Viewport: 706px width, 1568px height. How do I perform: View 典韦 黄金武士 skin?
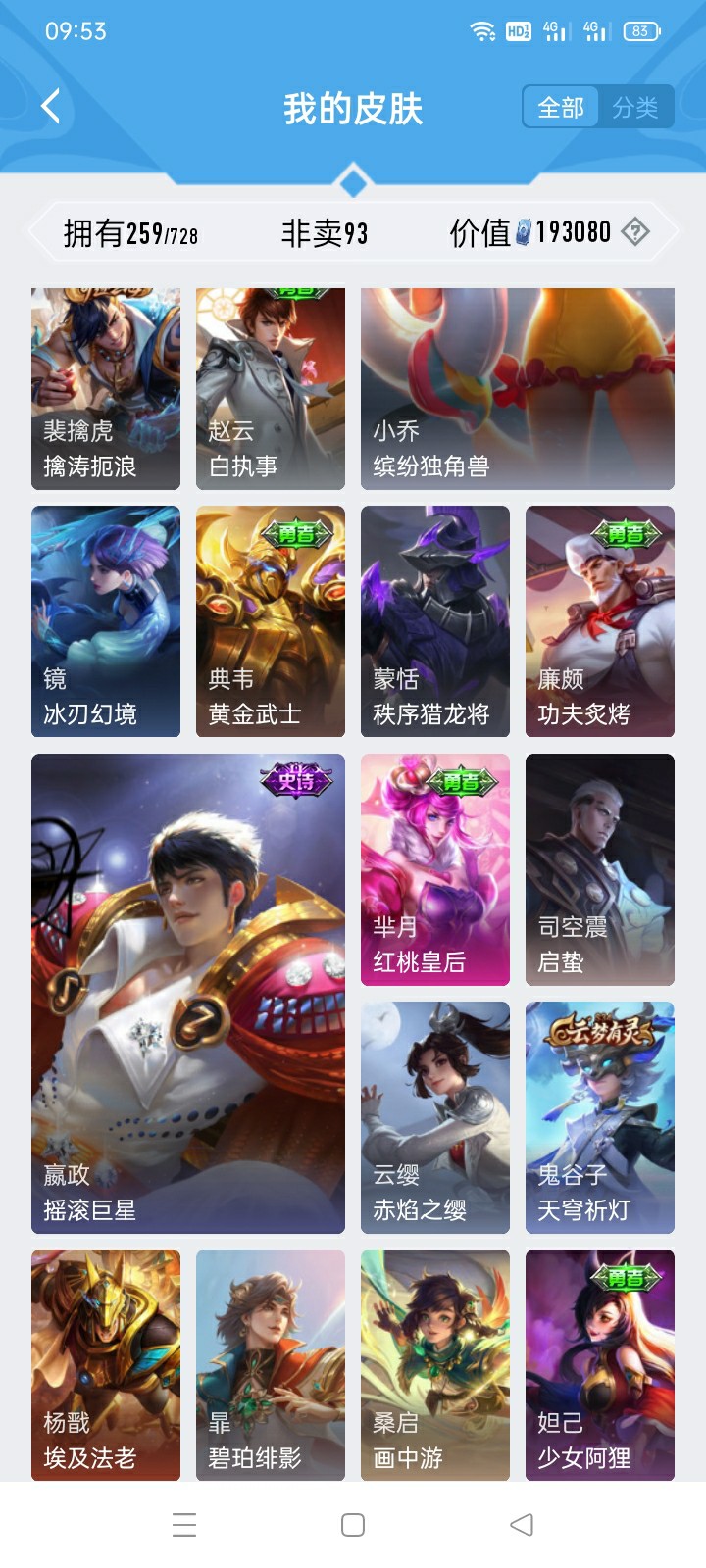(x=271, y=621)
